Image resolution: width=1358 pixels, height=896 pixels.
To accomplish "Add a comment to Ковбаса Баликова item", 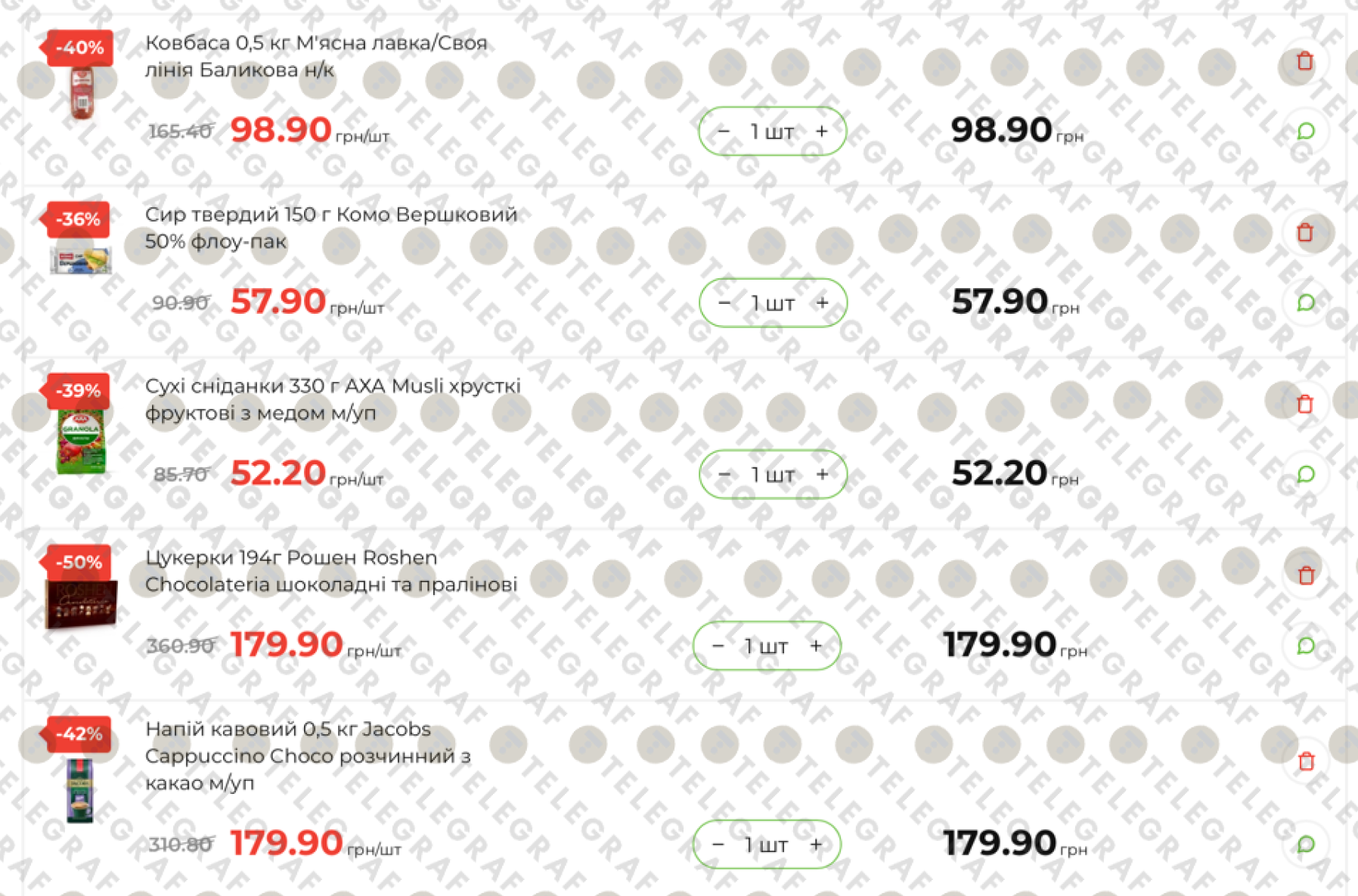I will pos(1305,132).
